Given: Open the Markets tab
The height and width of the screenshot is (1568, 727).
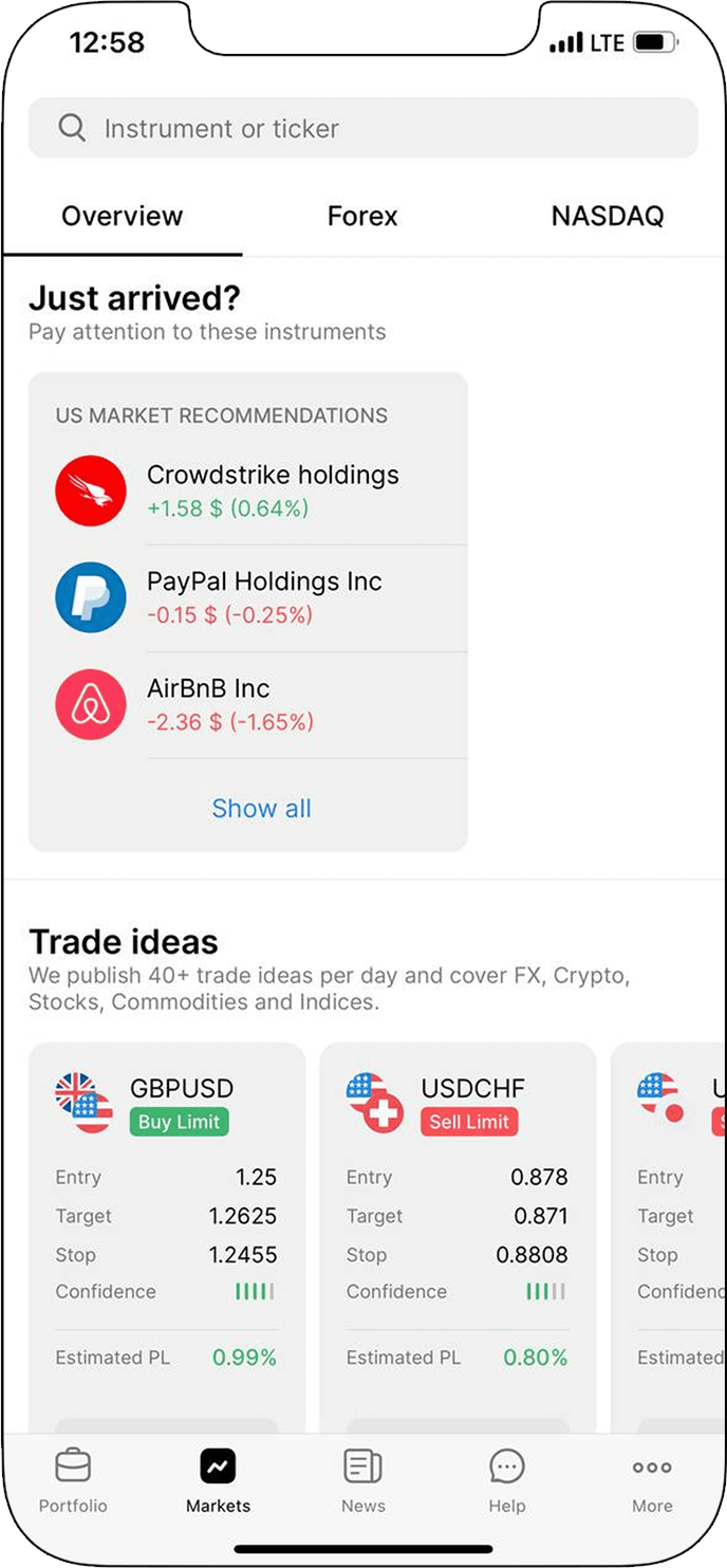Looking at the screenshot, I should click(218, 1480).
